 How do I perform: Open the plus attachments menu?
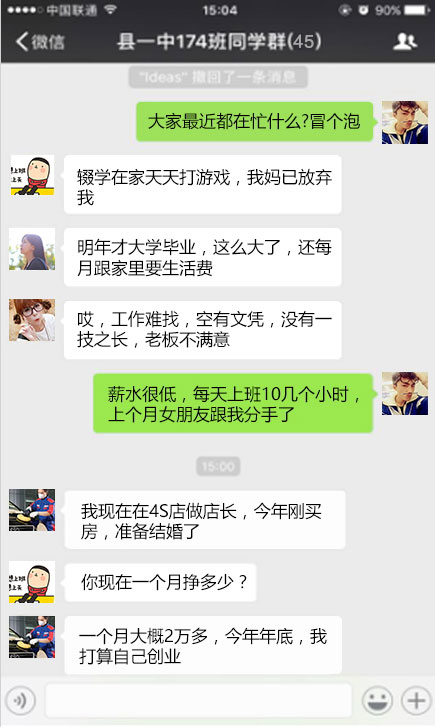point(416,700)
